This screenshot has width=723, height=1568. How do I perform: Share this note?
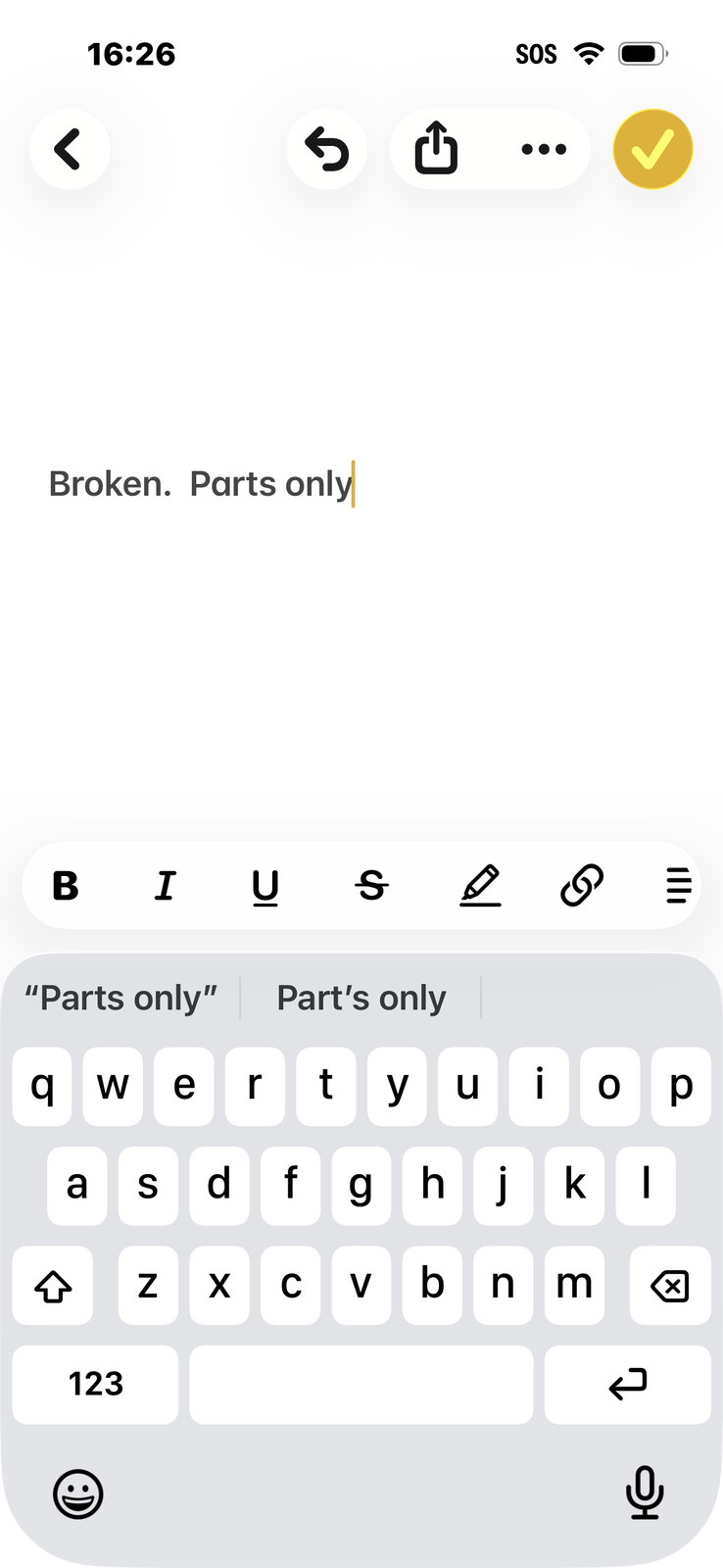pyautogui.click(x=436, y=149)
